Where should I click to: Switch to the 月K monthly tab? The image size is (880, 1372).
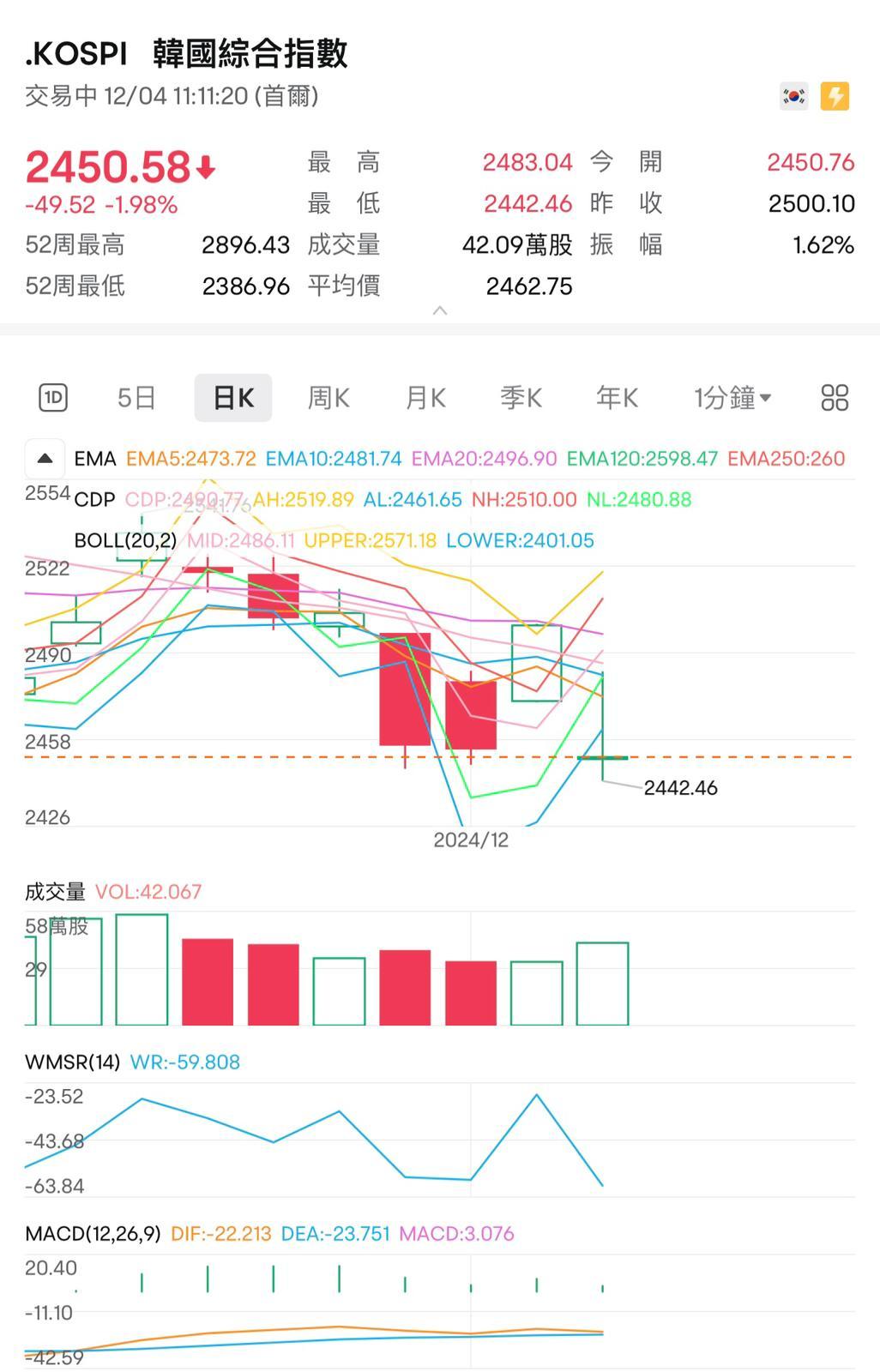pyautogui.click(x=424, y=397)
